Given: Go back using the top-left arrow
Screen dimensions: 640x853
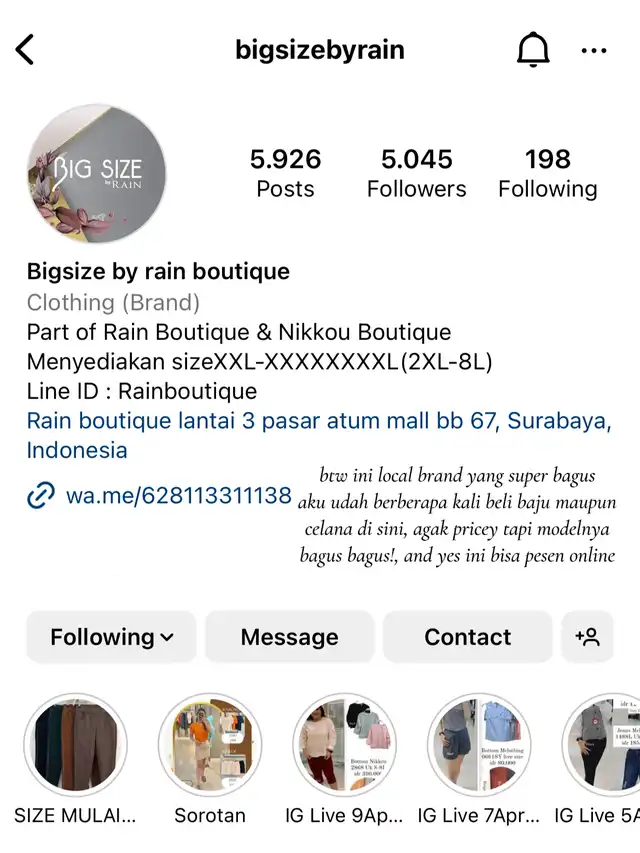Looking at the screenshot, I should [26, 49].
